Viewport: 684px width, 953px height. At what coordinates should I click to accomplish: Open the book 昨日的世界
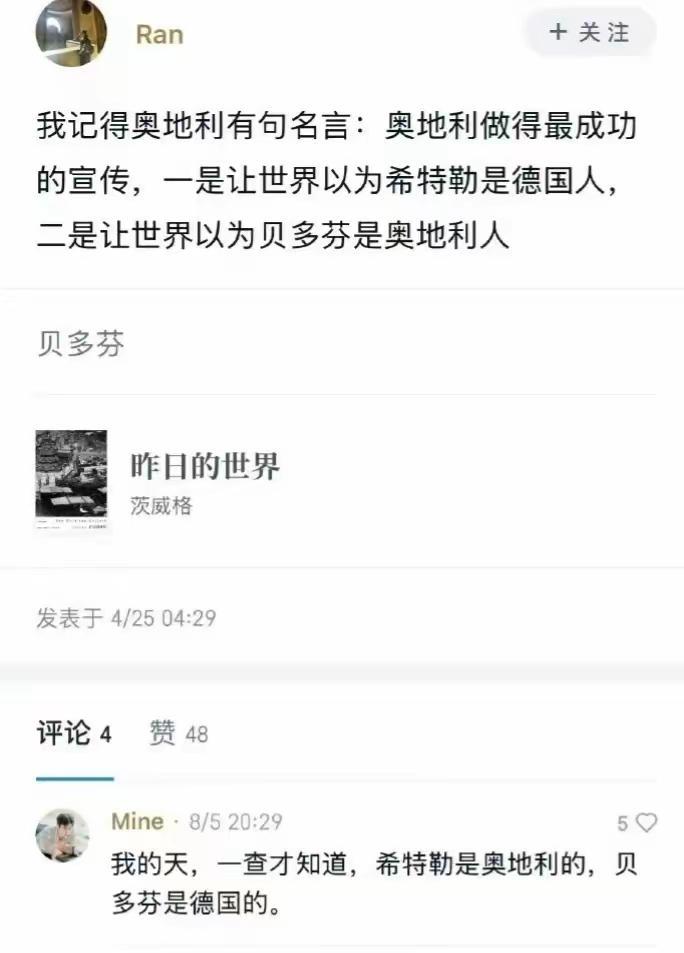(205, 465)
